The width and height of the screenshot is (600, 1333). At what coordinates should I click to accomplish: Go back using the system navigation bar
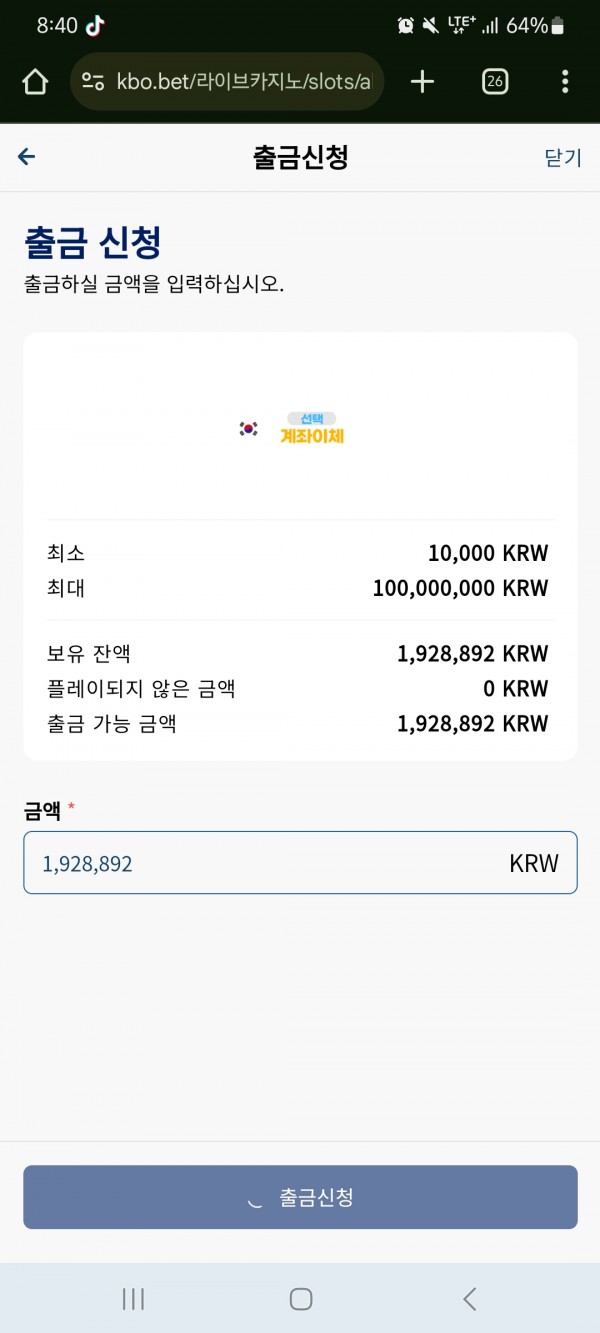click(469, 1299)
